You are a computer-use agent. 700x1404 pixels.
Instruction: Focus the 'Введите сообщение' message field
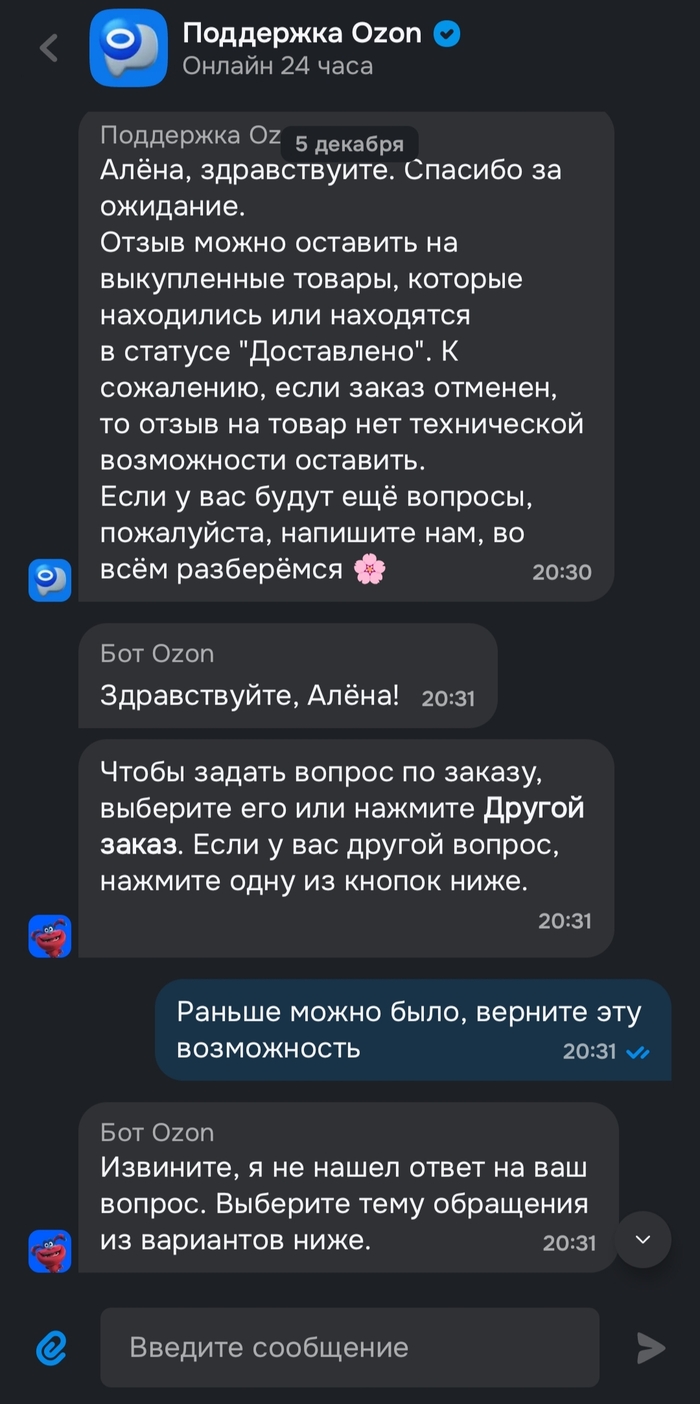350,1348
